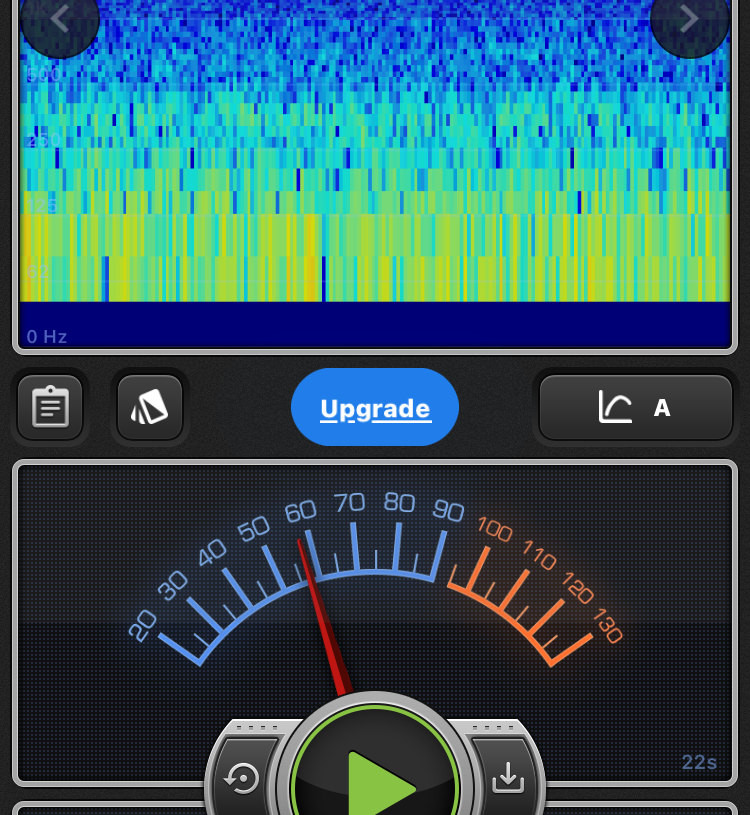The height and width of the screenshot is (815, 750).
Task: Tap the Upgrade button
Action: coord(375,407)
